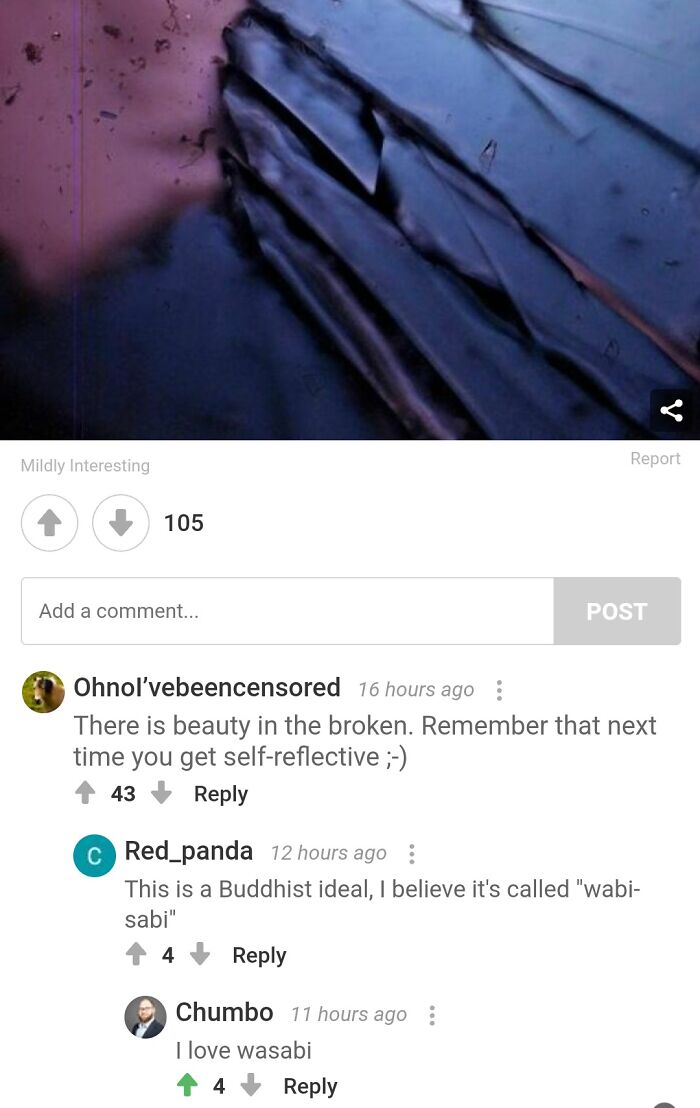Reply to Red_panda's comment
Viewport: 700px width, 1108px height.
(259, 956)
